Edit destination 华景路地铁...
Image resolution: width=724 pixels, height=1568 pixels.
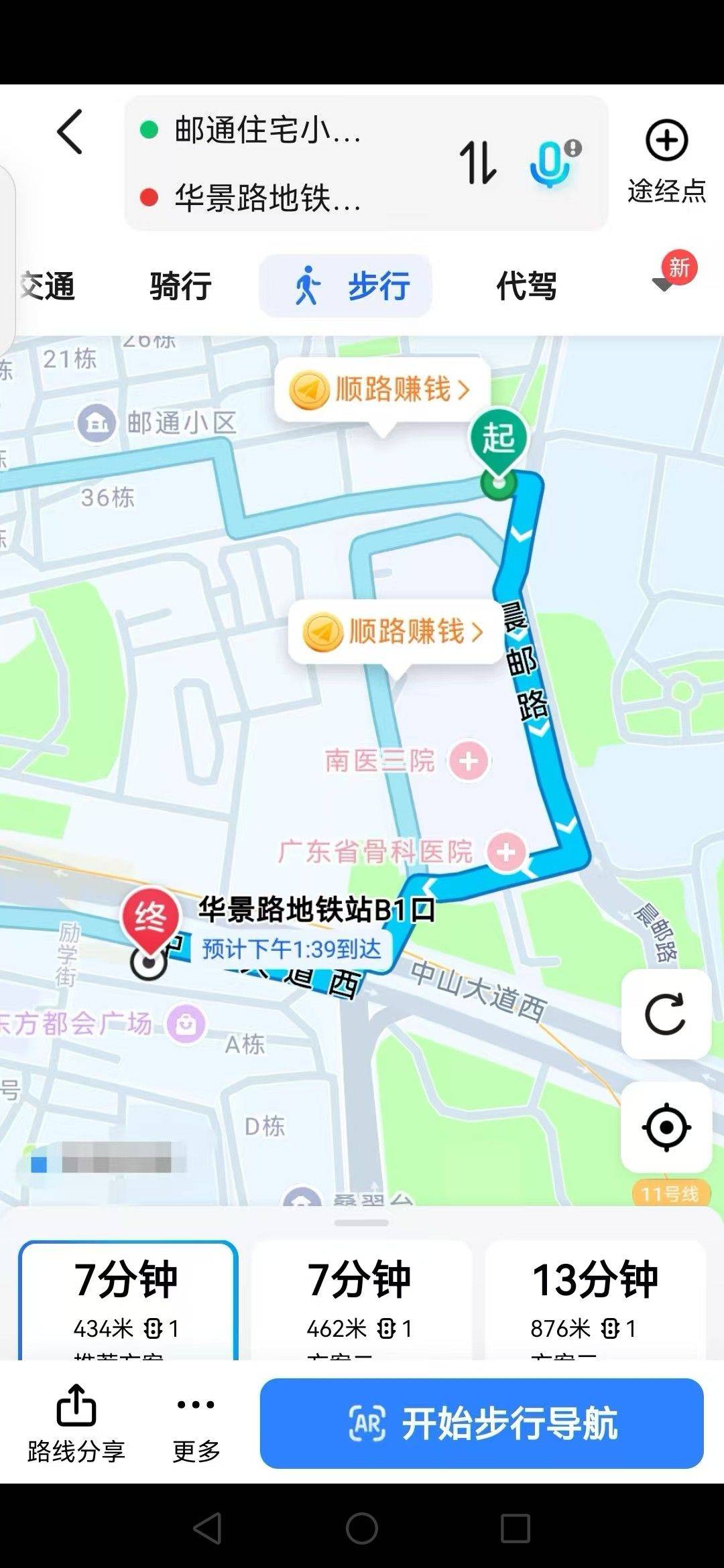click(268, 198)
